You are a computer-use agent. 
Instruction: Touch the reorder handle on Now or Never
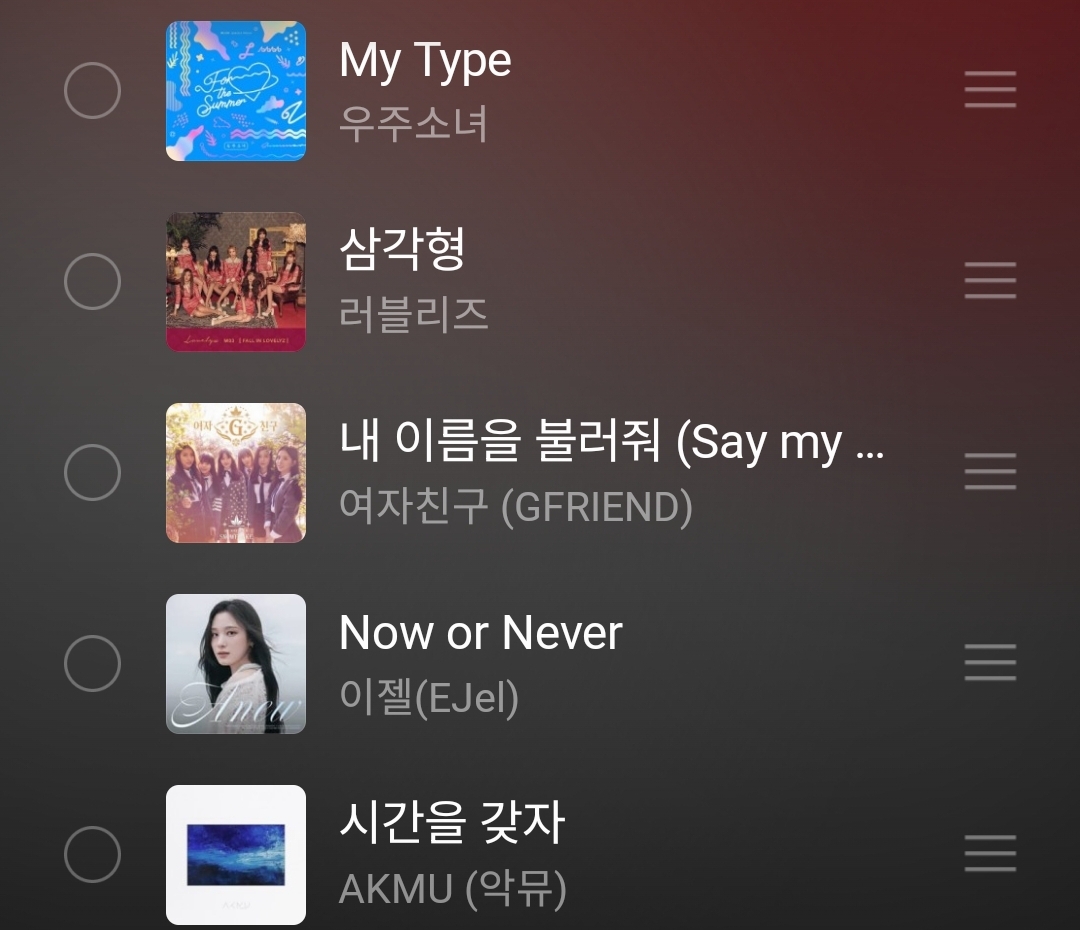(990, 663)
